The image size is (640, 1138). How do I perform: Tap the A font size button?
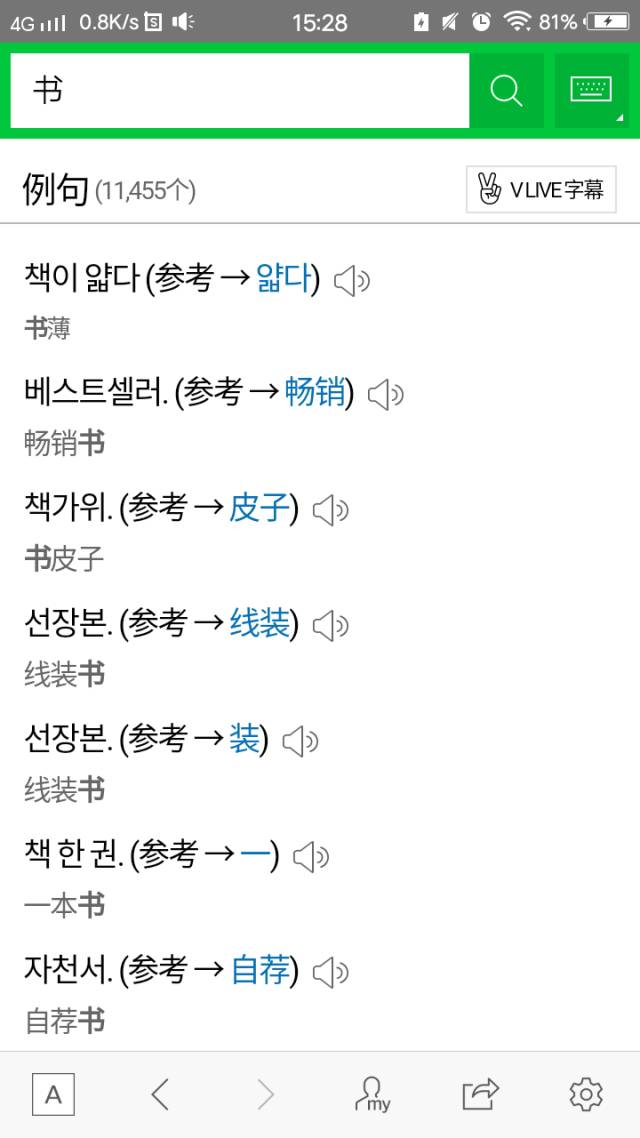(53, 1095)
